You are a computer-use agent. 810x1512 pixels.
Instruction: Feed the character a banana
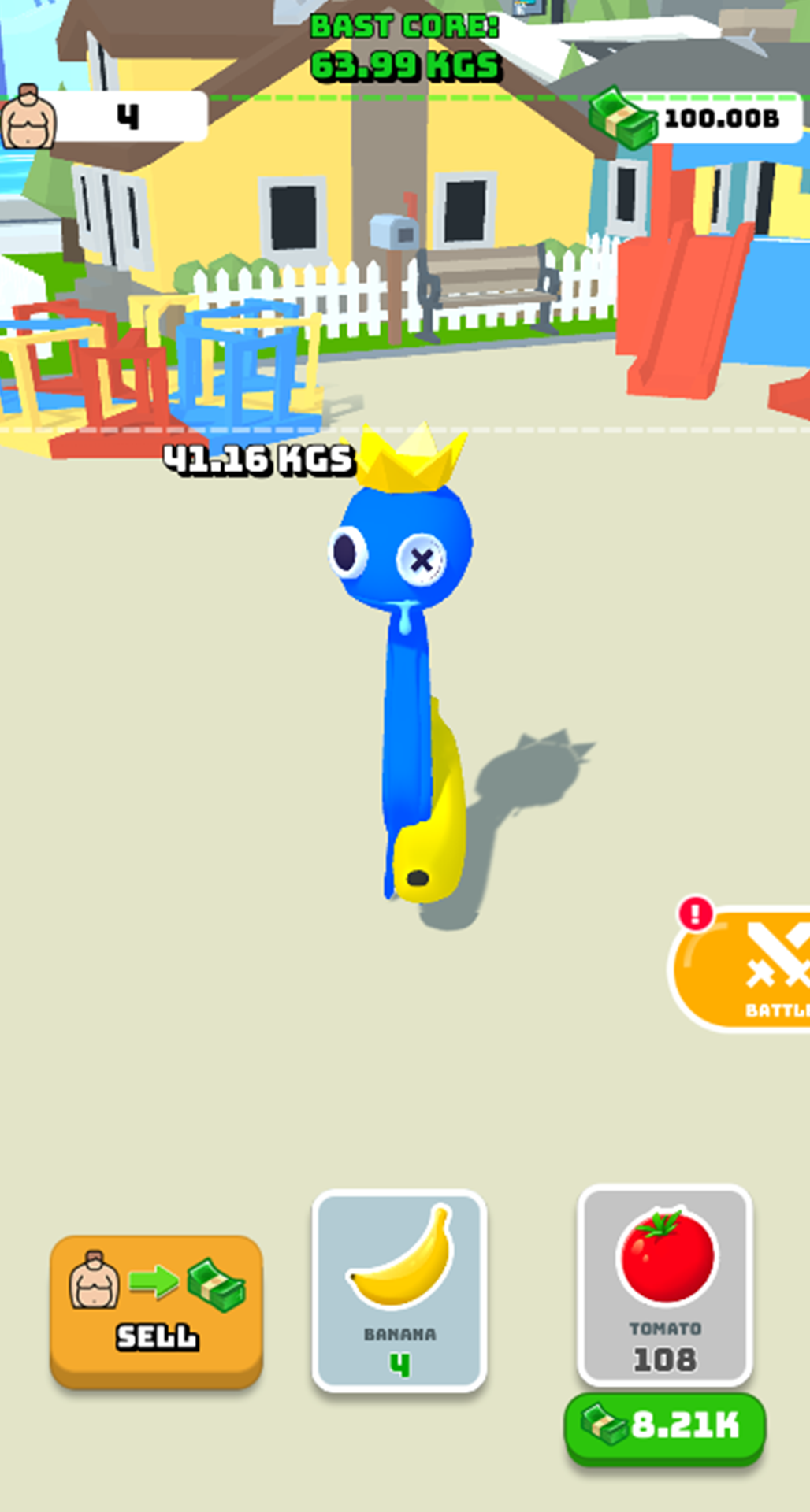pos(399,1290)
